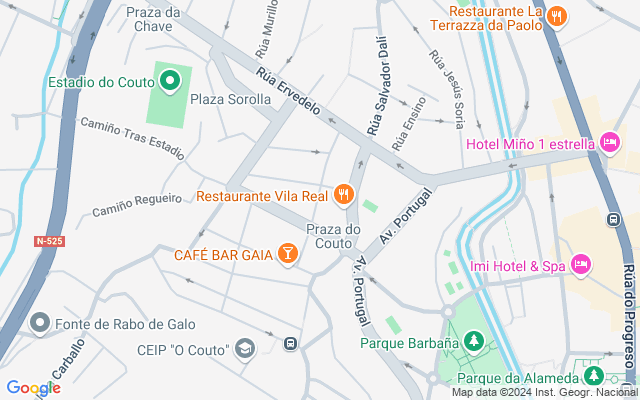
Task: Select the bus stop icon near CEIP O Couto
Action: (x=290, y=344)
